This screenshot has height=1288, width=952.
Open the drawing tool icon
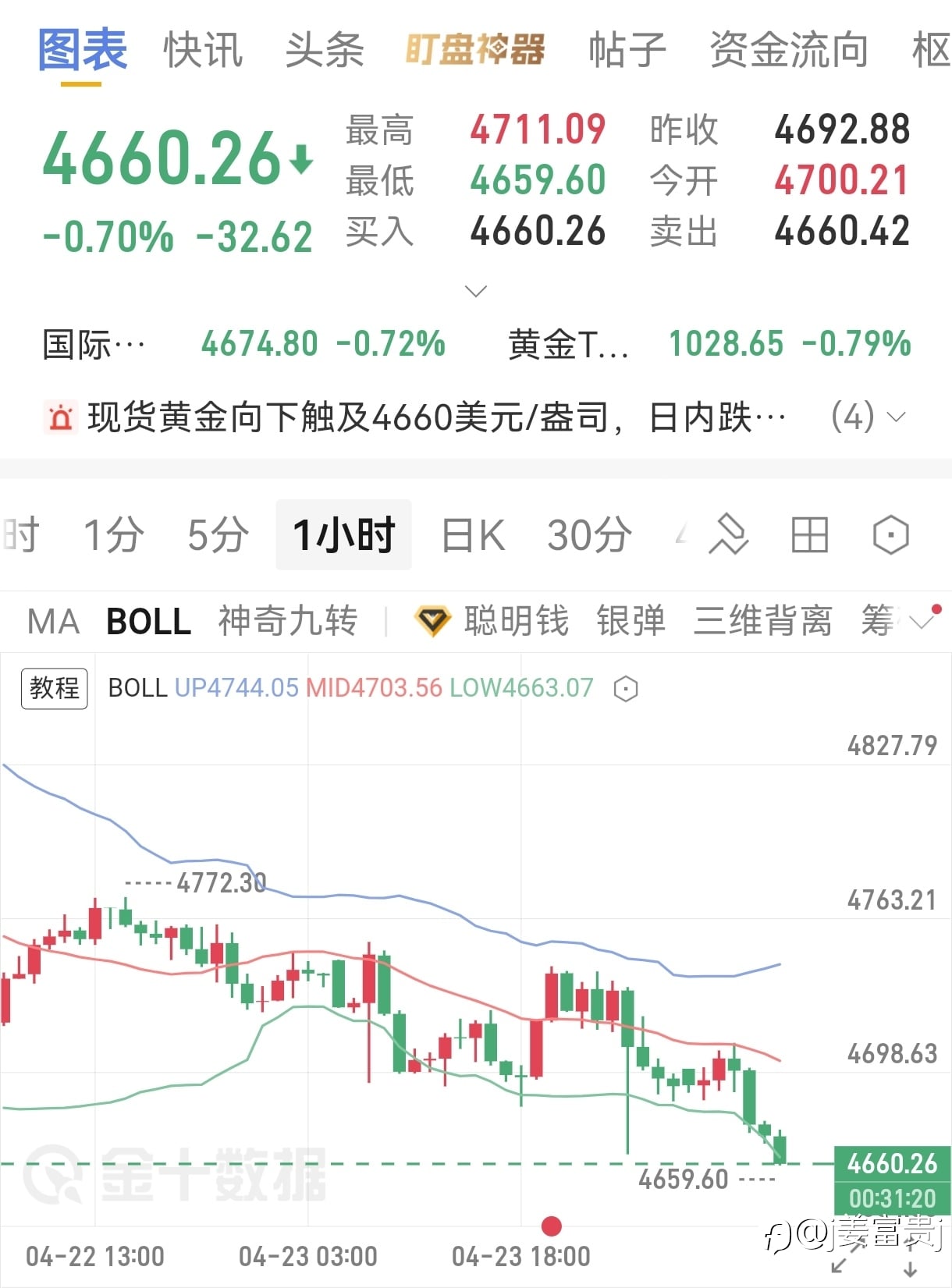(x=729, y=535)
